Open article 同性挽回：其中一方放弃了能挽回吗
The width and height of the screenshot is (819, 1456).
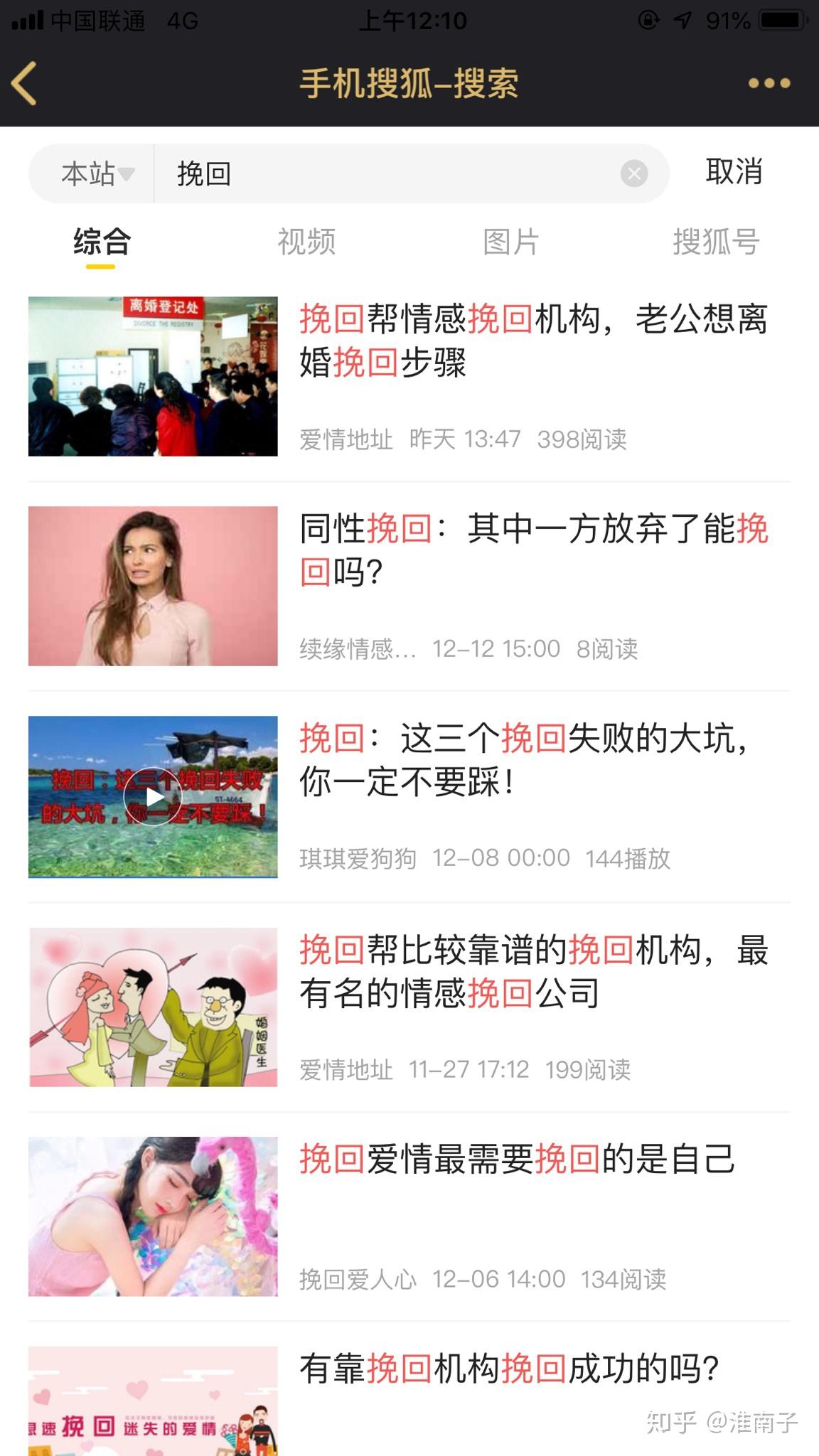tap(533, 550)
